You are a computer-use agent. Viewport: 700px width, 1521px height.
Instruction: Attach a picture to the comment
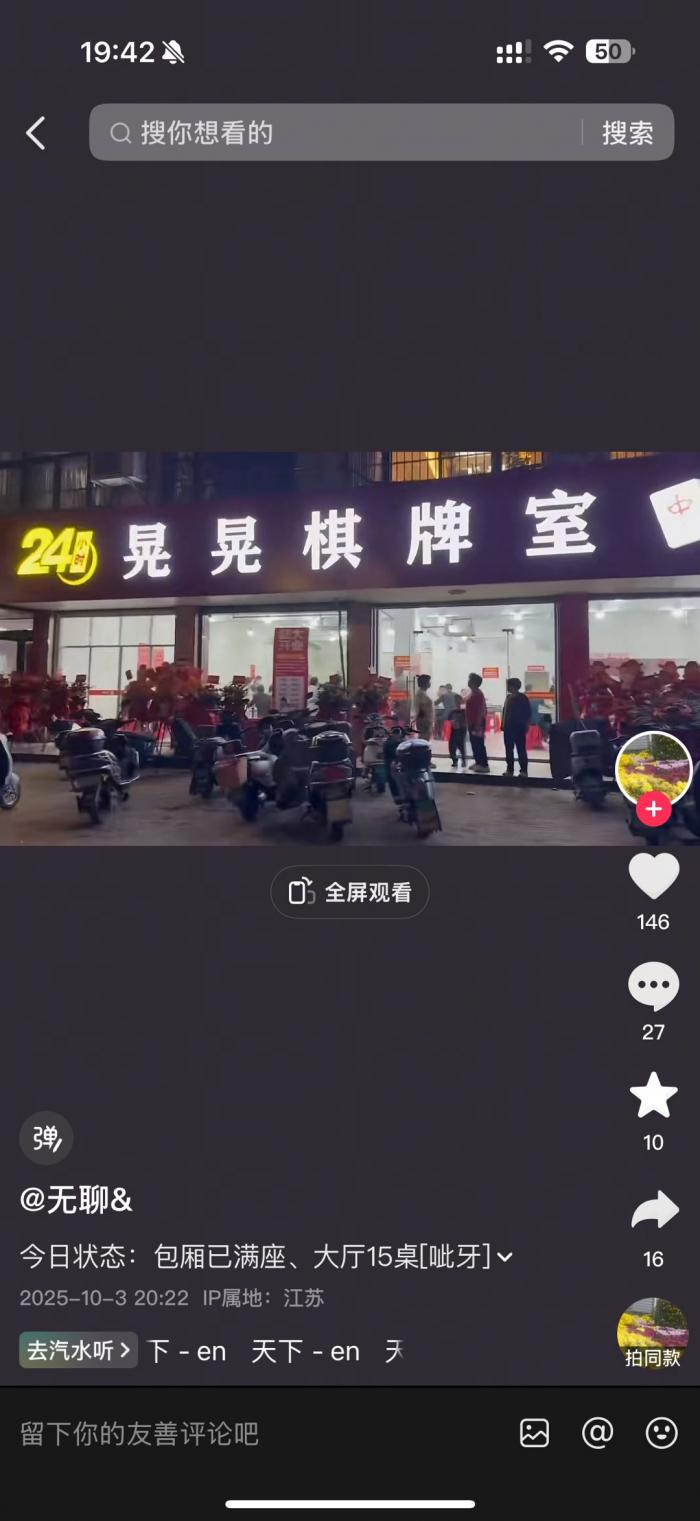click(x=534, y=1433)
